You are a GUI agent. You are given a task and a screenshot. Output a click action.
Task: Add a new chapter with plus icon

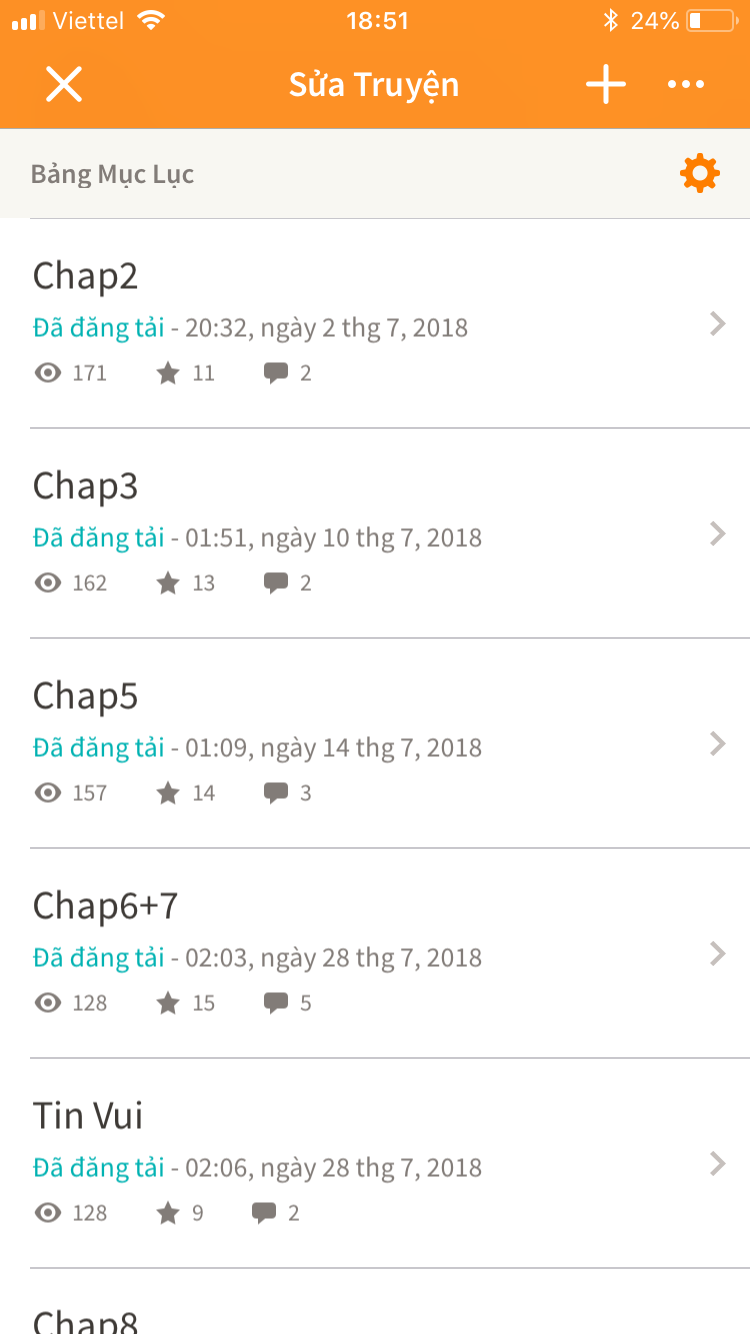coord(606,84)
